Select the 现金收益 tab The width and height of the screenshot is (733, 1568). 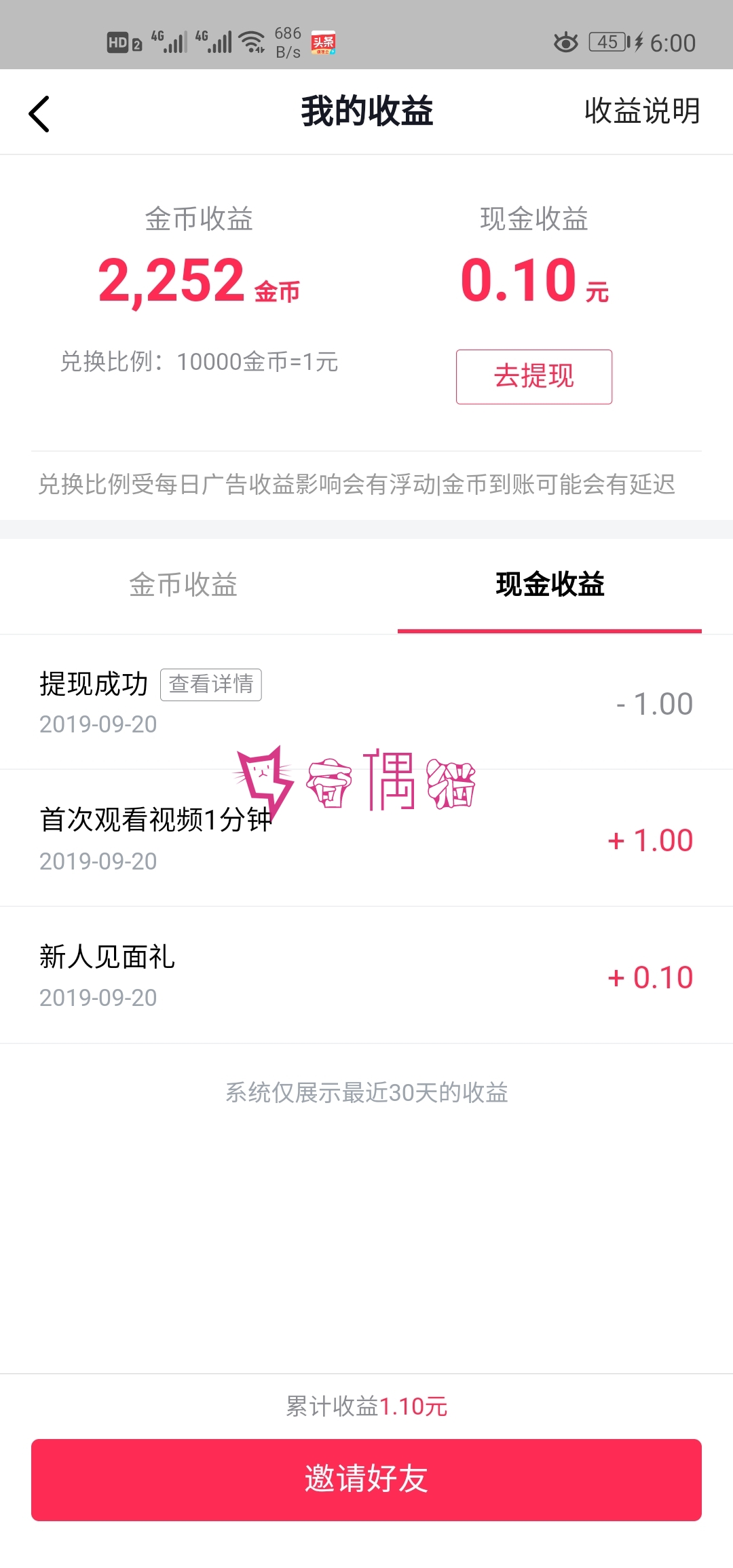pos(550,585)
